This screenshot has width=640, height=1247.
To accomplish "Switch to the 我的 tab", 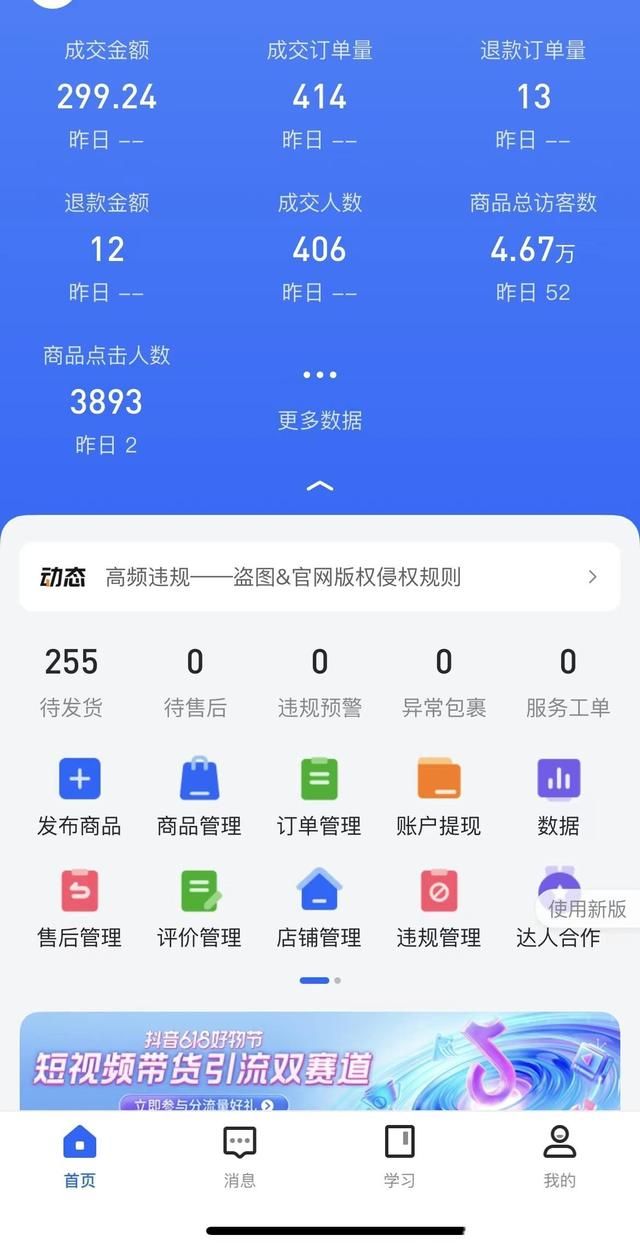I will [x=559, y=1156].
